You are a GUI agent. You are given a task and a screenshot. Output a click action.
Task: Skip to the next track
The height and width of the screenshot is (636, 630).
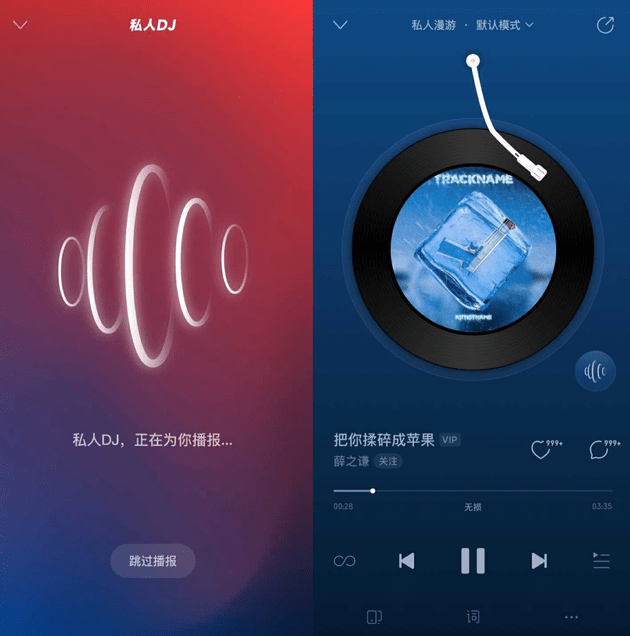click(x=539, y=561)
